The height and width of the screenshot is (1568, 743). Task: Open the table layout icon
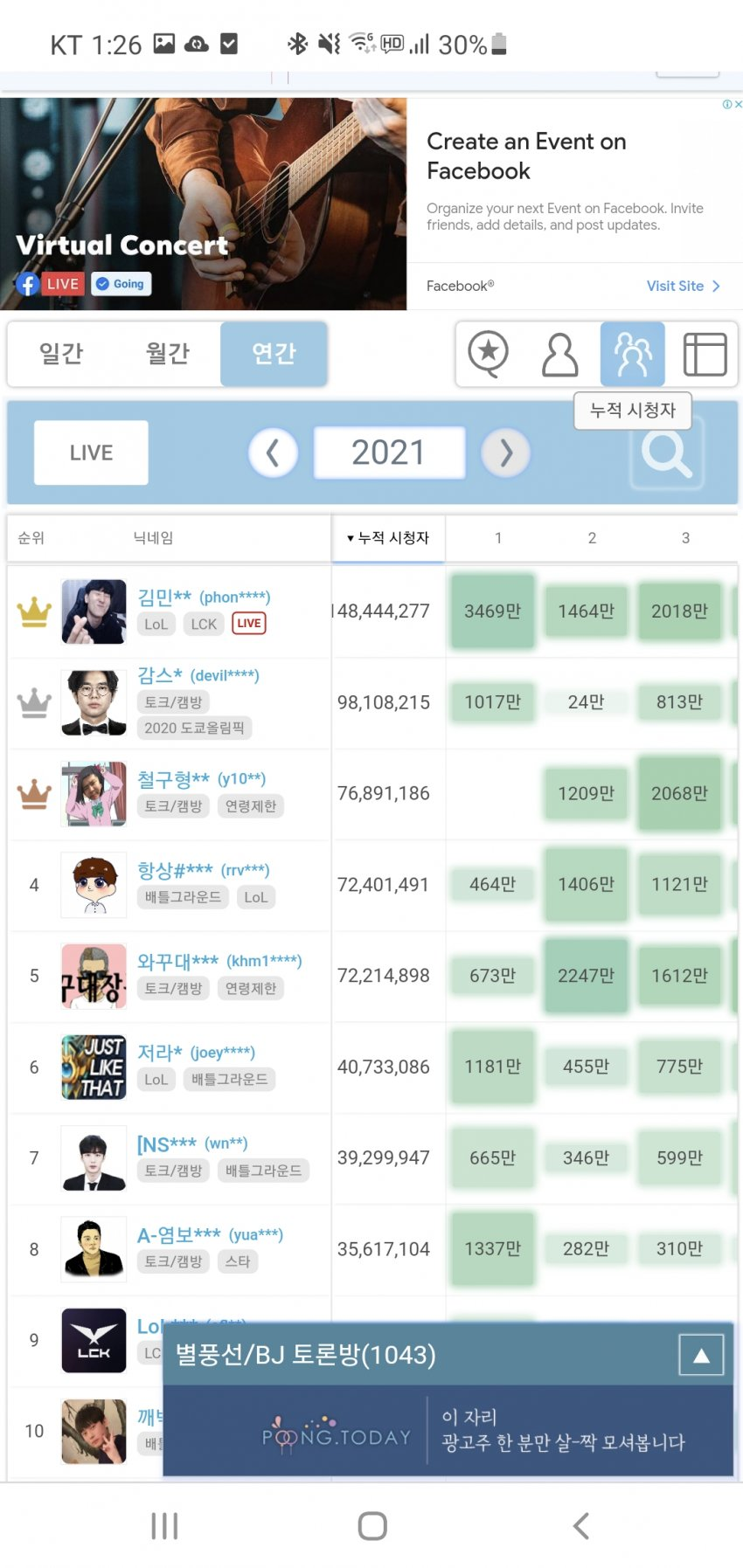click(x=705, y=354)
